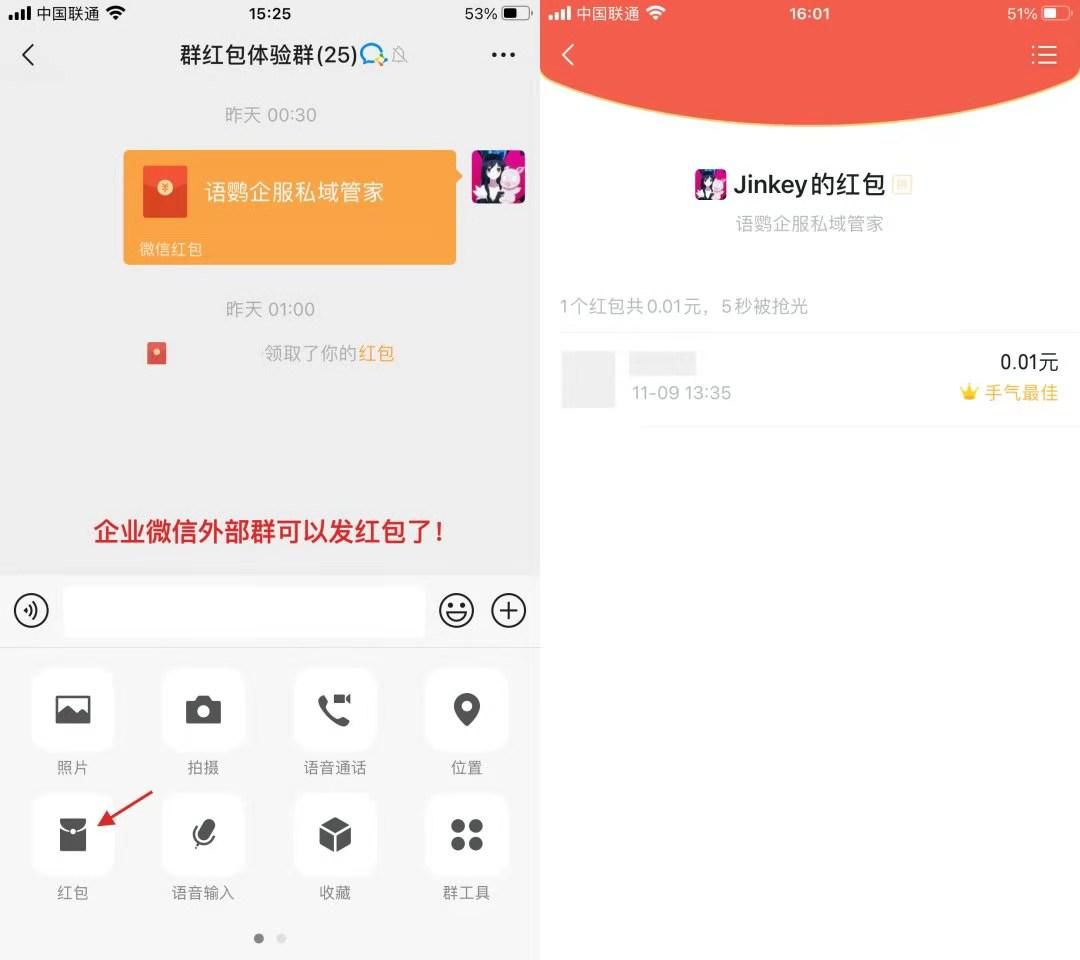This screenshot has height=960, width=1080.
Task: Go back from Jinkey's red packet page
Action: coord(568,55)
